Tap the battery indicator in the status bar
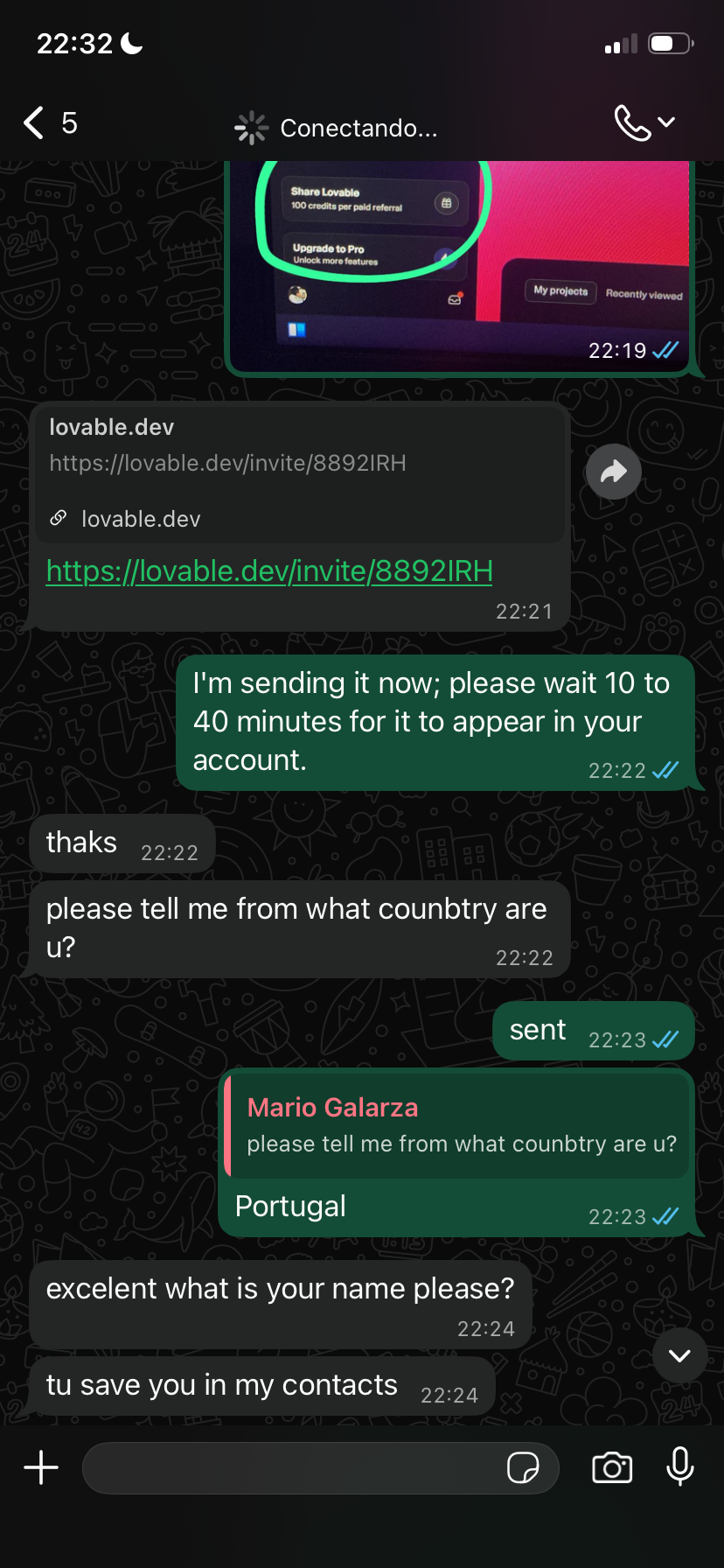 coord(669,42)
